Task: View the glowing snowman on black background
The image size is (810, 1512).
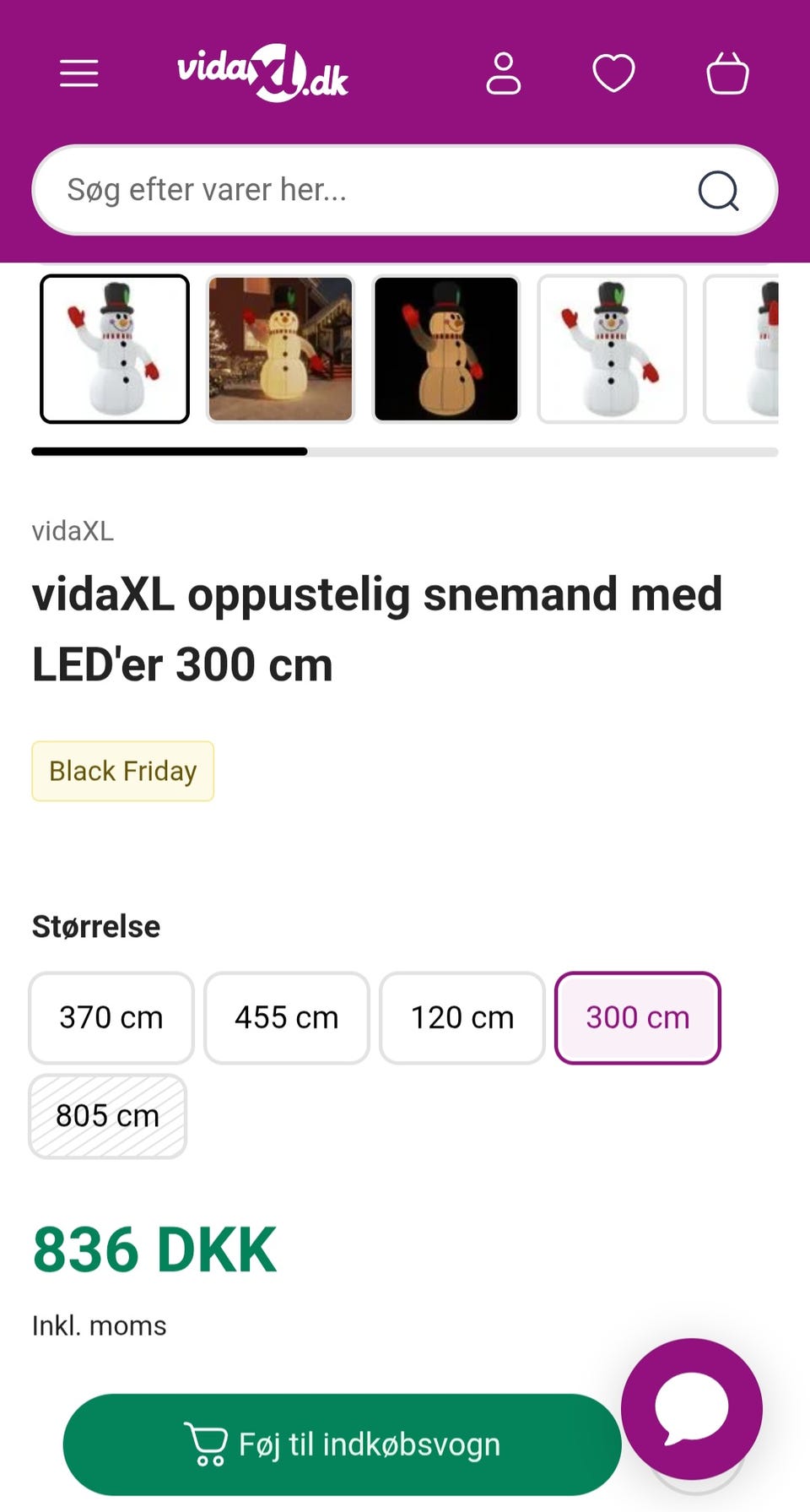Action: (x=446, y=349)
